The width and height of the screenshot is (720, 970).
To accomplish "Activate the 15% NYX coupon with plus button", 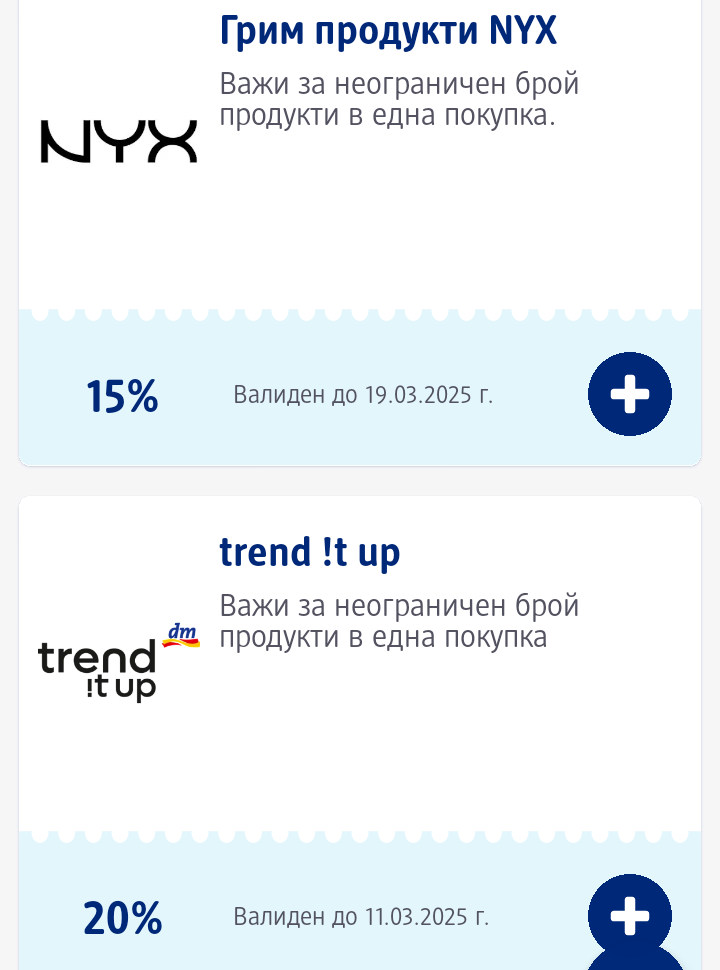I will click(630, 394).
